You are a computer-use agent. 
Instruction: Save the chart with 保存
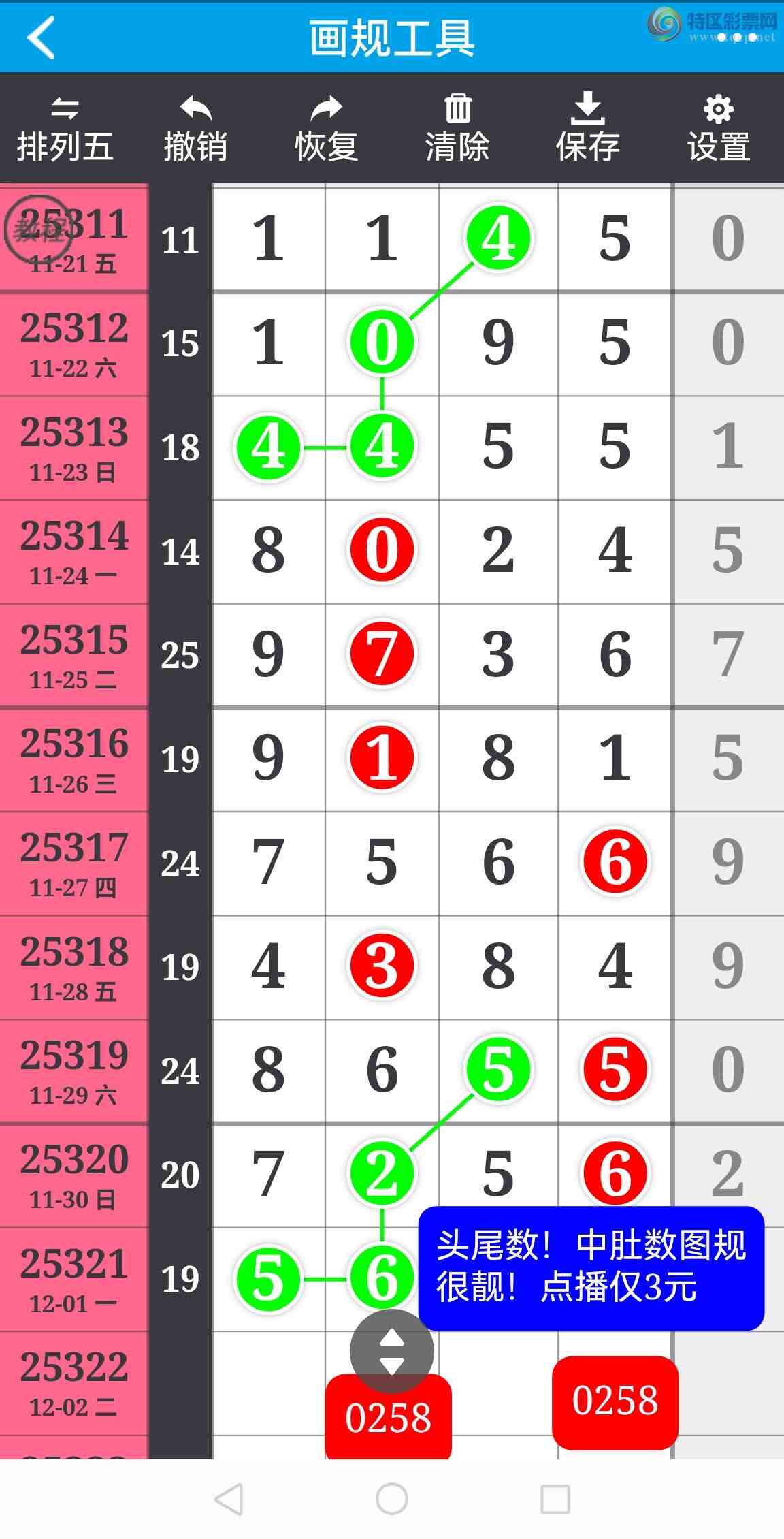click(588, 129)
